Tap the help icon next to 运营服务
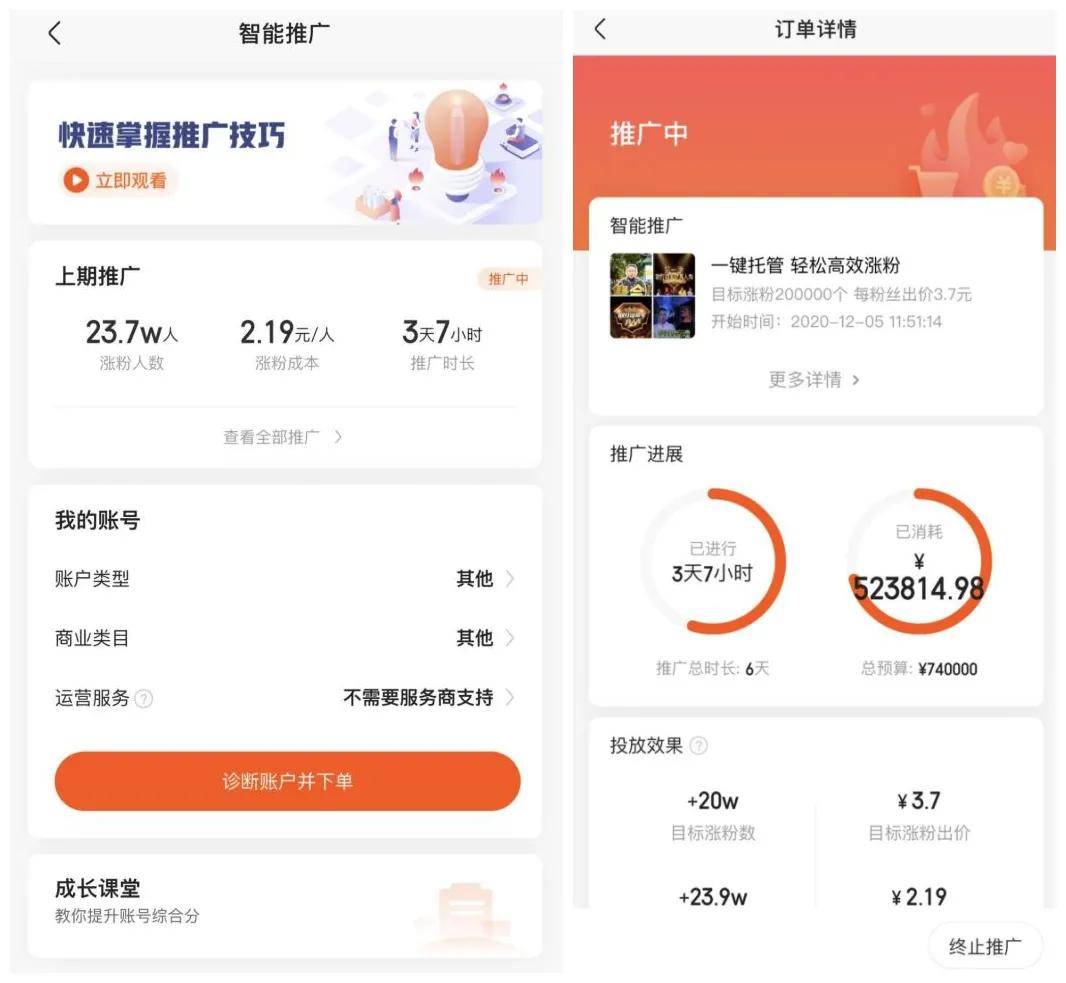 click(x=144, y=699)
